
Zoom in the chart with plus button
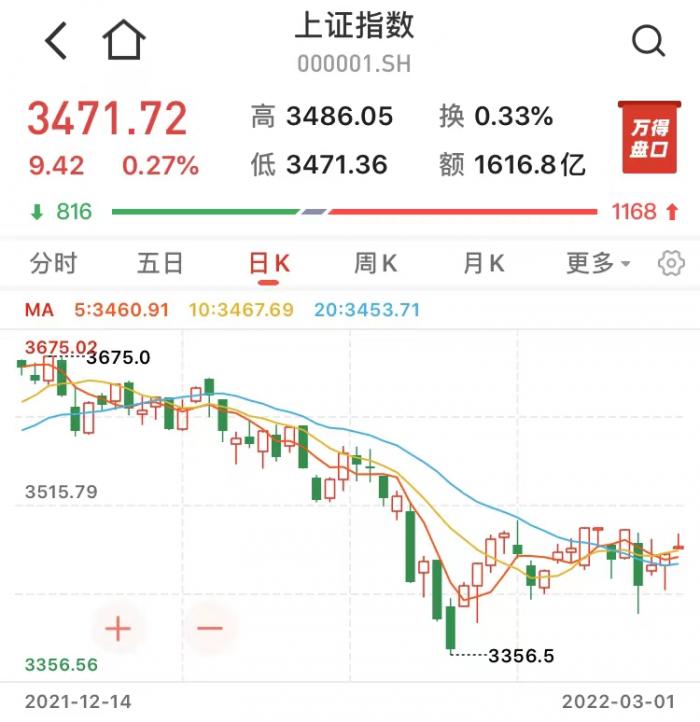tap(118, 628)
